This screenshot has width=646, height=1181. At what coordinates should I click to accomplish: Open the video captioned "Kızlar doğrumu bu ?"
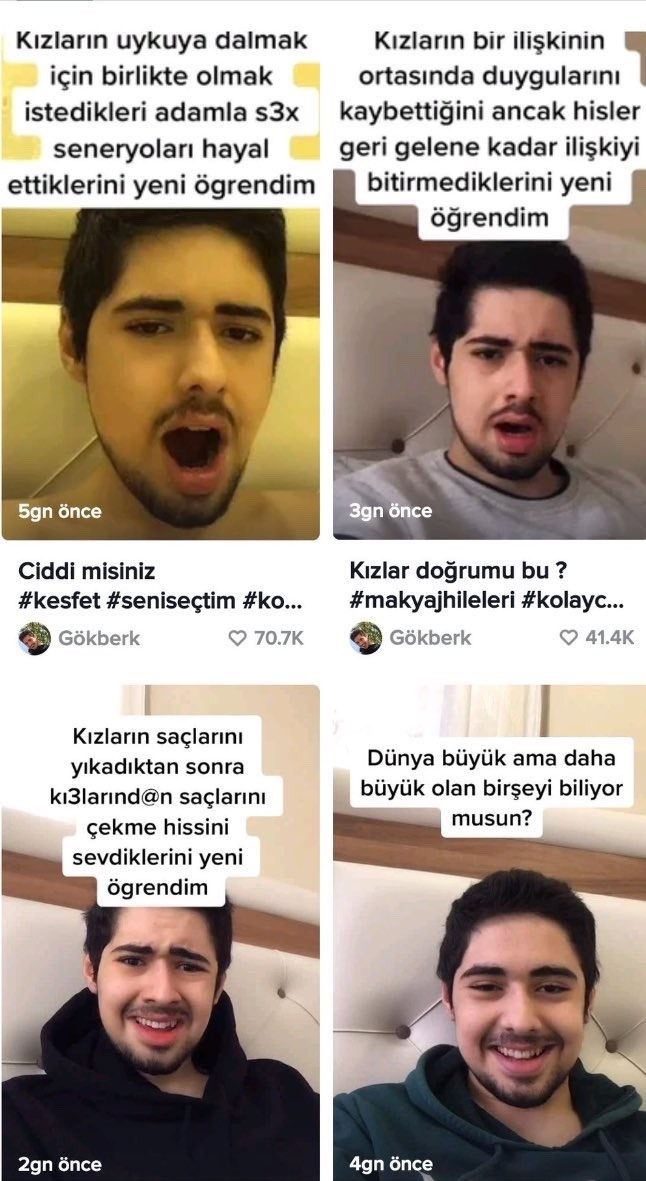(489, 300)
